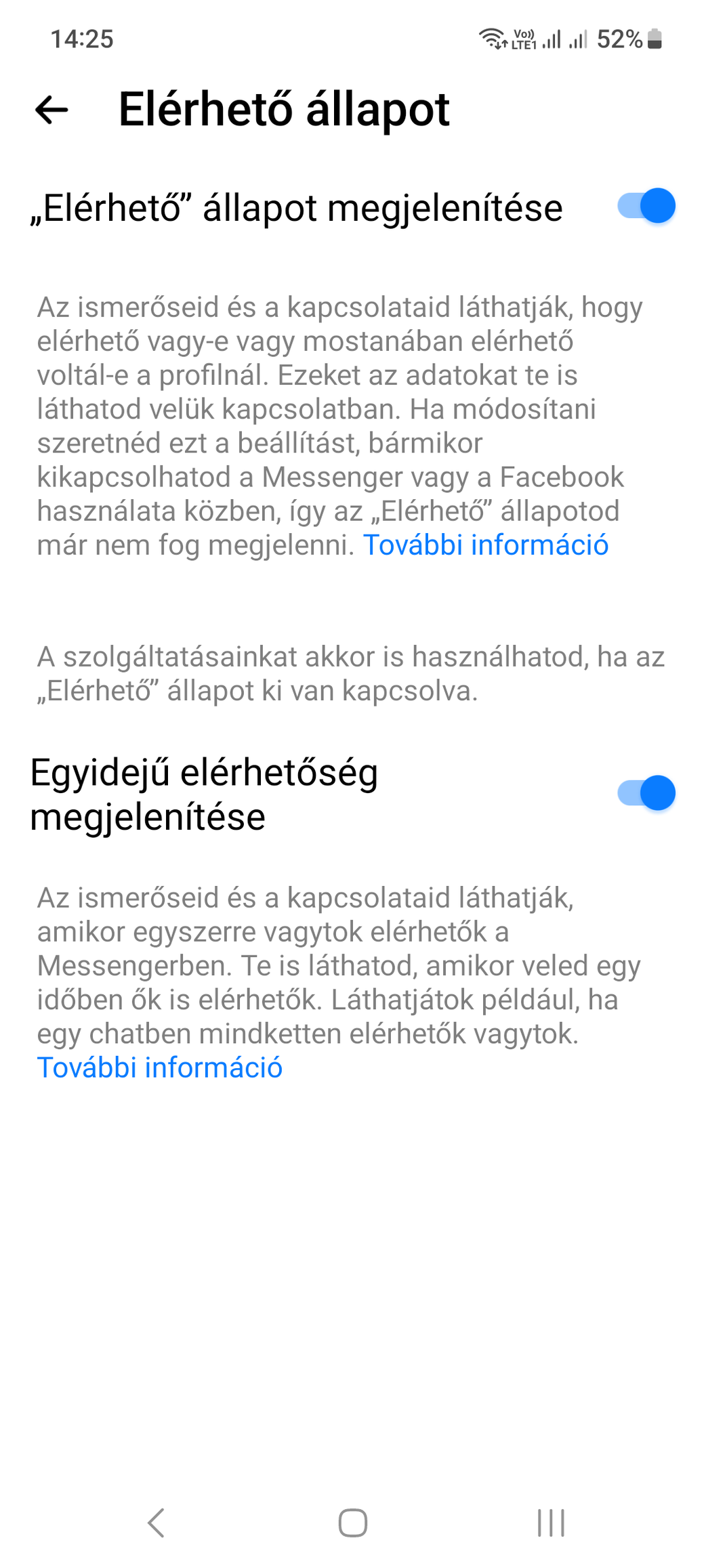Tap the system home button
Viewport: 706px width, 1568px height.
[353, 1523]
